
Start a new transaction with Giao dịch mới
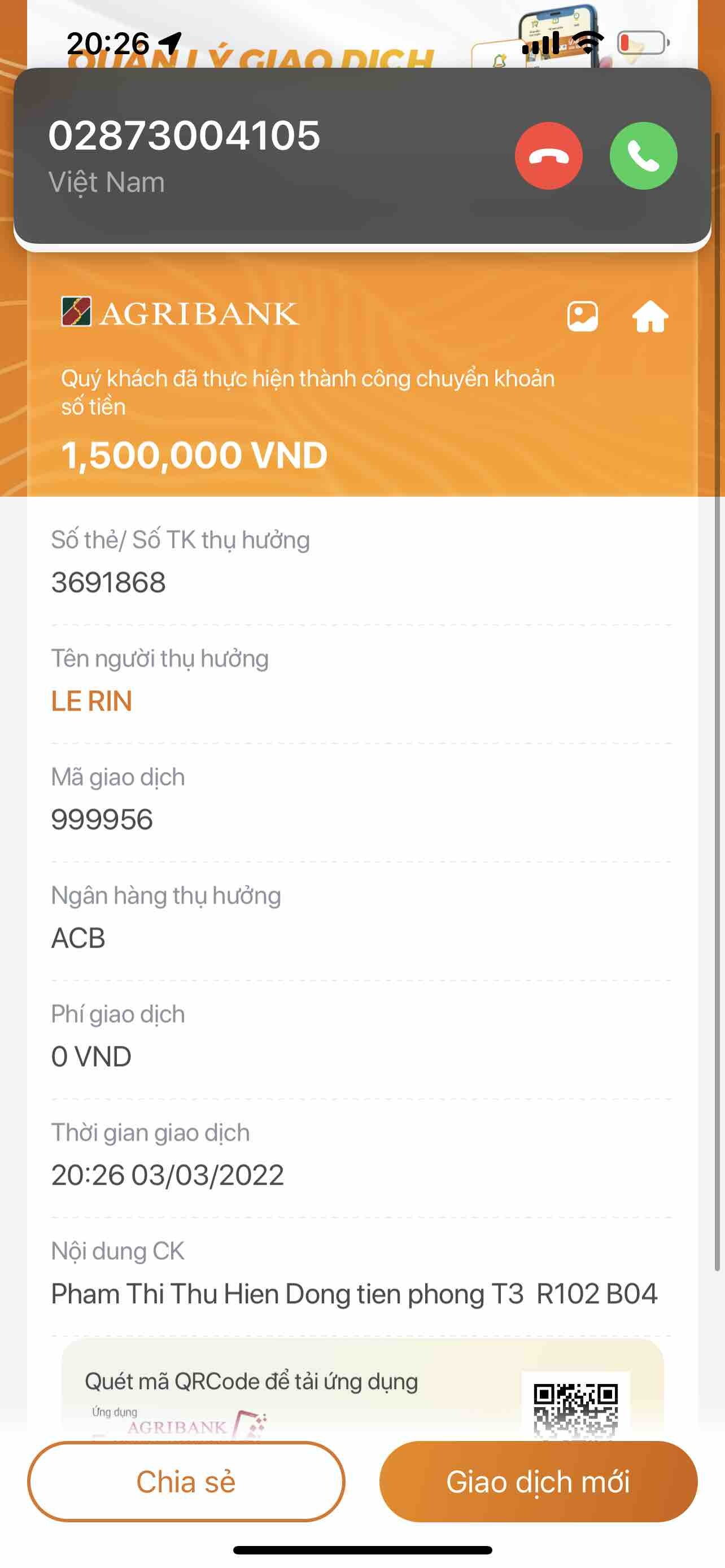click(538, 1482)
